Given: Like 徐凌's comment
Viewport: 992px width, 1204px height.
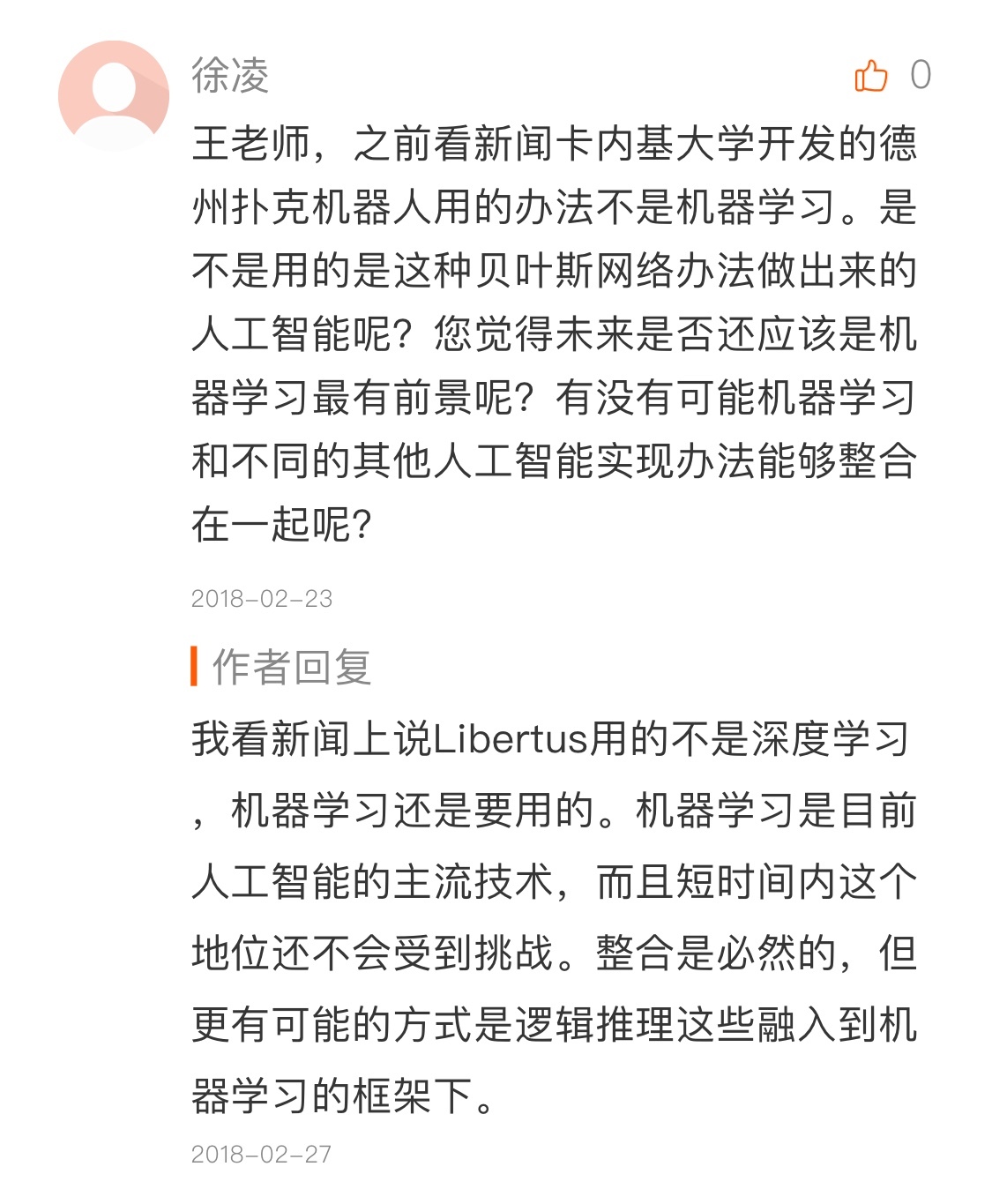Looking at the screenshot, I should pyautogui.click(x=871, y=77).
